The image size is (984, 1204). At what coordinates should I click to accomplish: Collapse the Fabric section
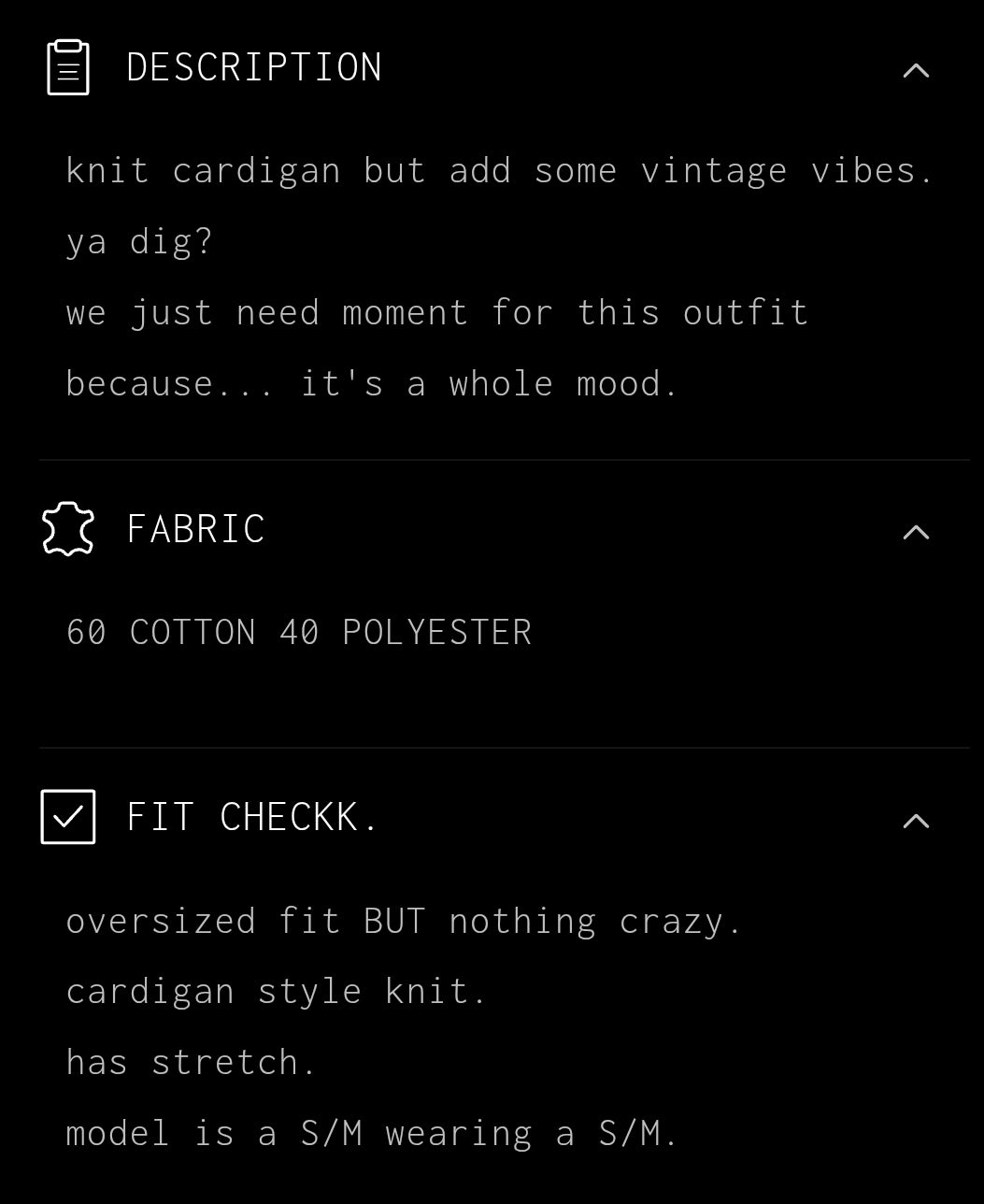coord(916,532)
